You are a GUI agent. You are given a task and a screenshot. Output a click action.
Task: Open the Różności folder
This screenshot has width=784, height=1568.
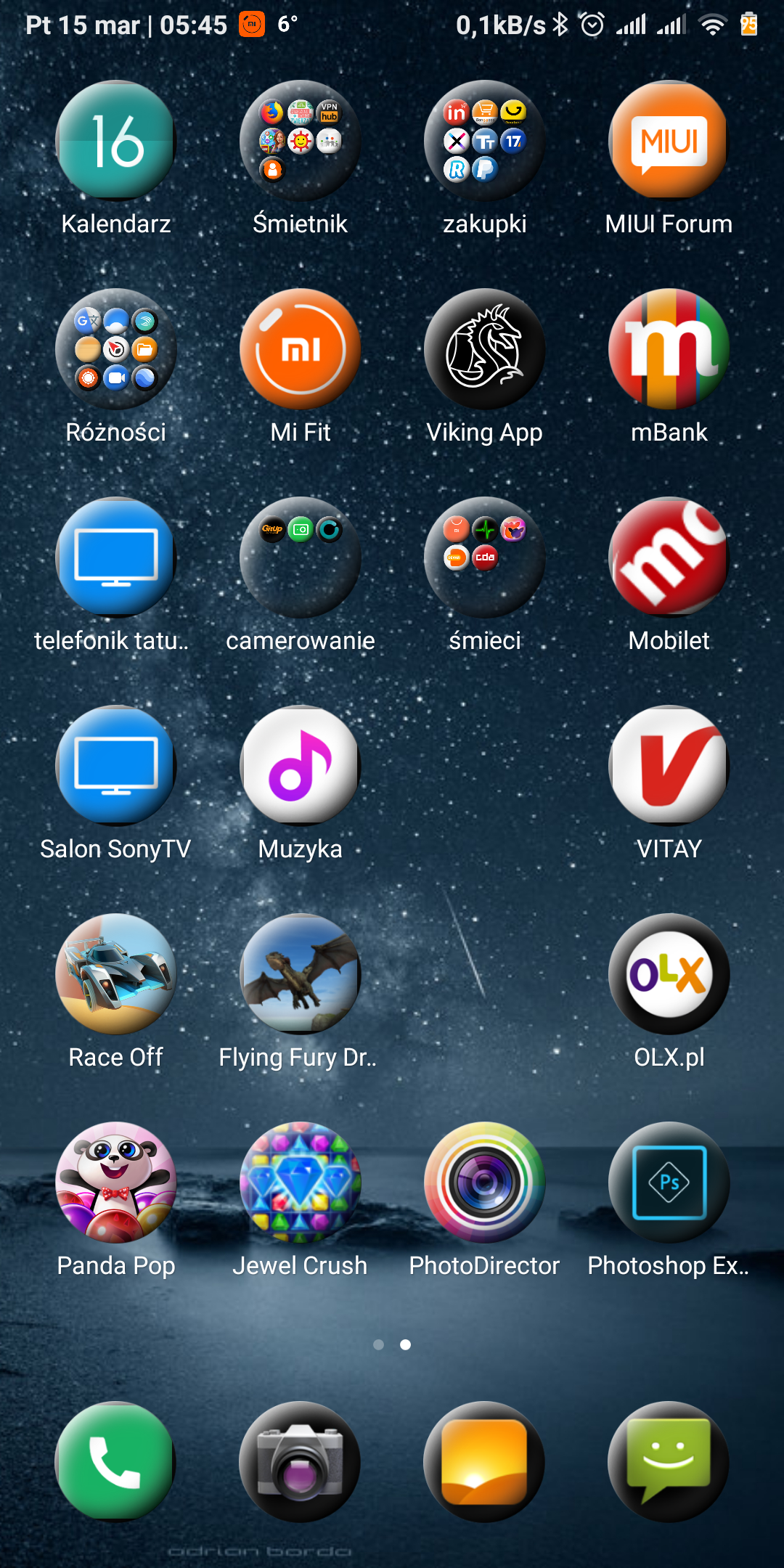(x=116, y=349)
